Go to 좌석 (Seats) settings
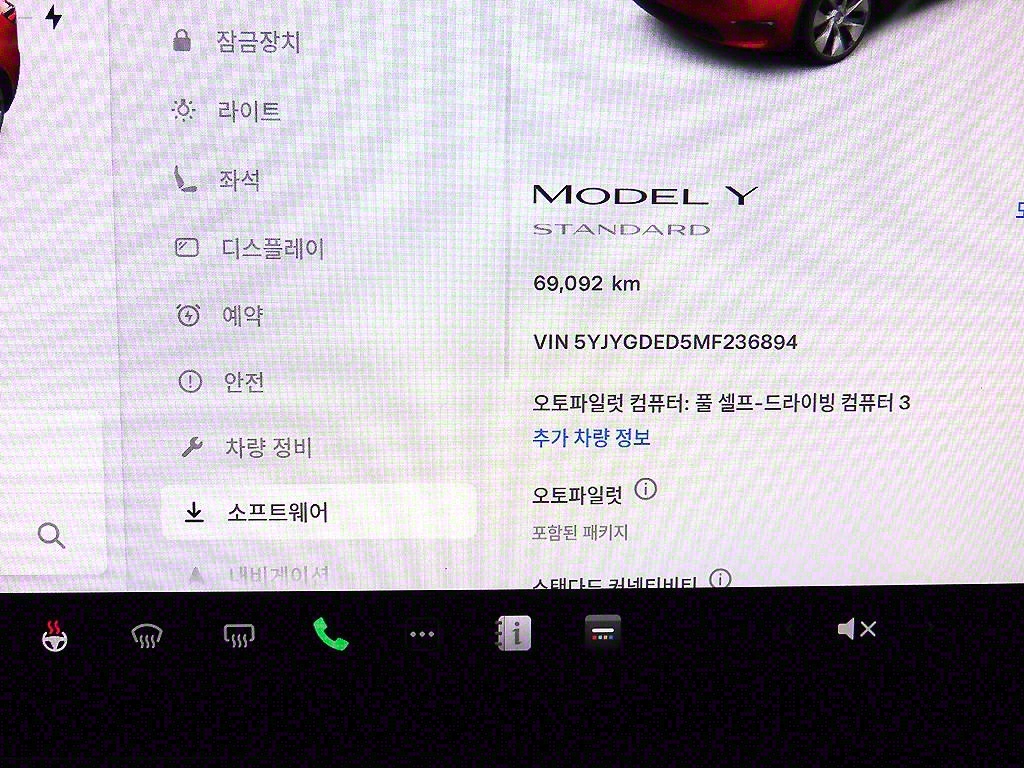The height and width of the screenshot is (768, 1024). pos(238,180)
